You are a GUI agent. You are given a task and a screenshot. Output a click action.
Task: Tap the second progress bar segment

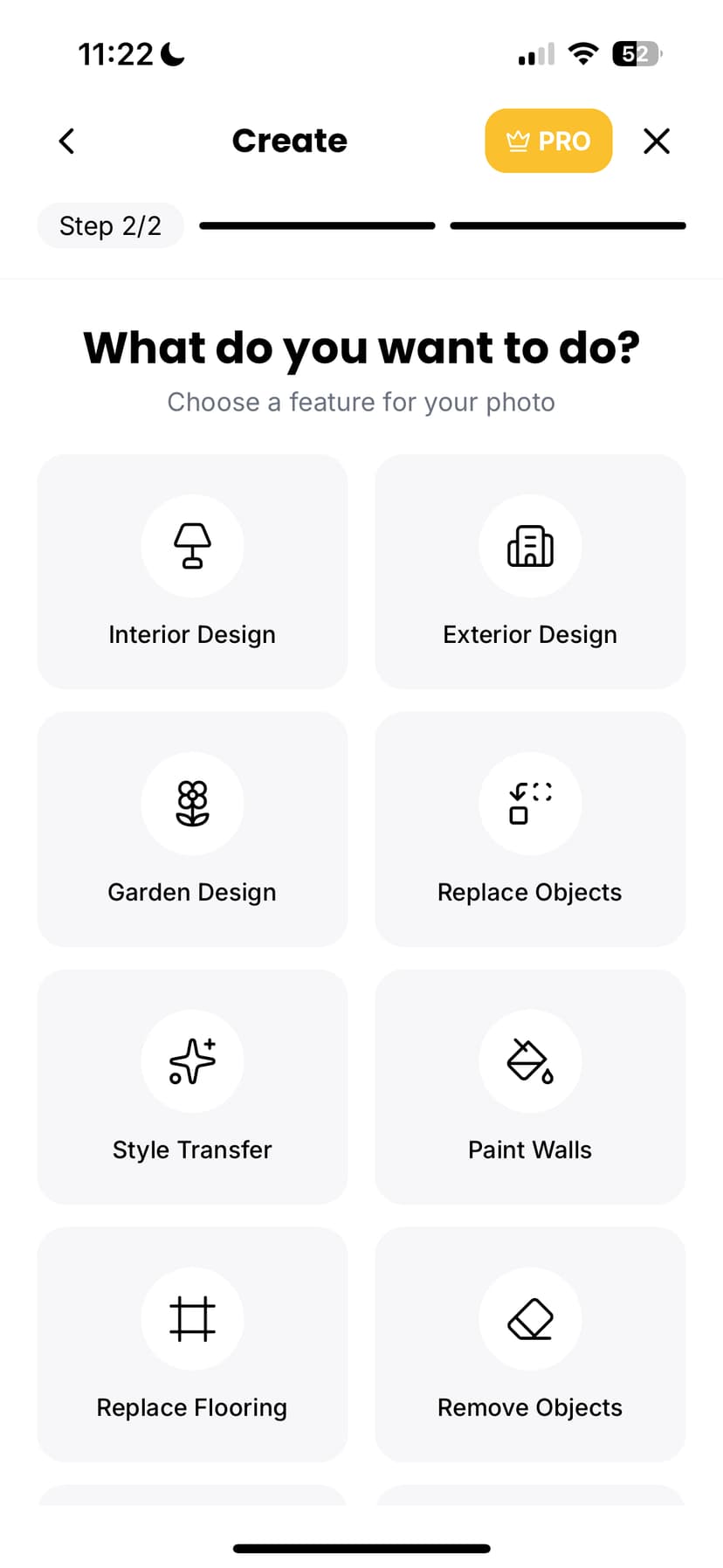[567, 225]
